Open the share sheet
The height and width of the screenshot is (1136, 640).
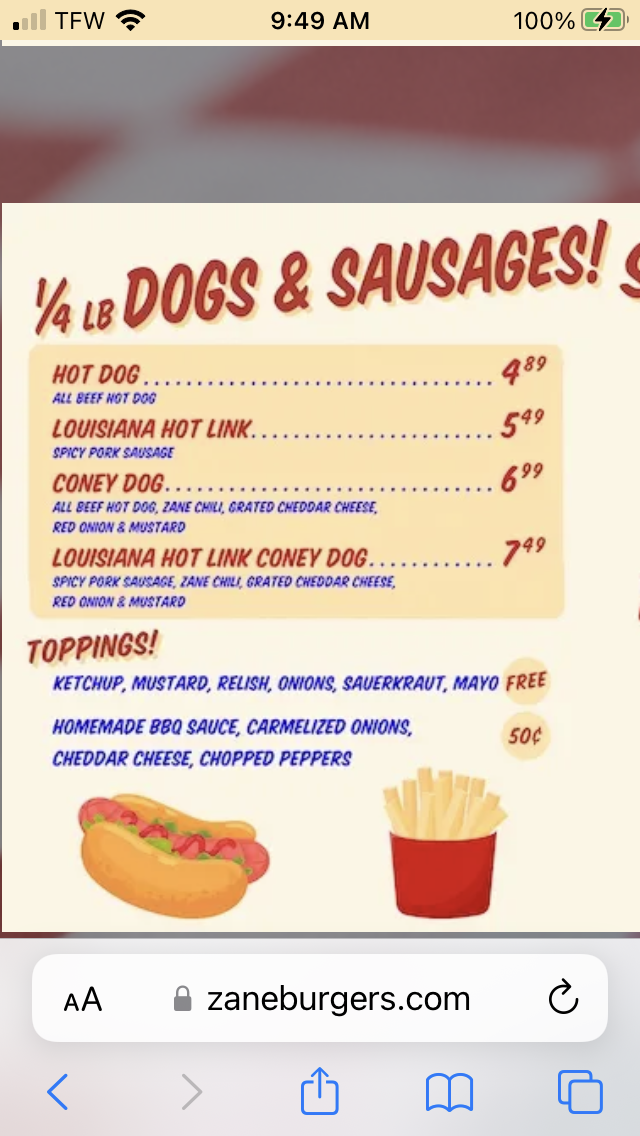(x=320, y=1090)
